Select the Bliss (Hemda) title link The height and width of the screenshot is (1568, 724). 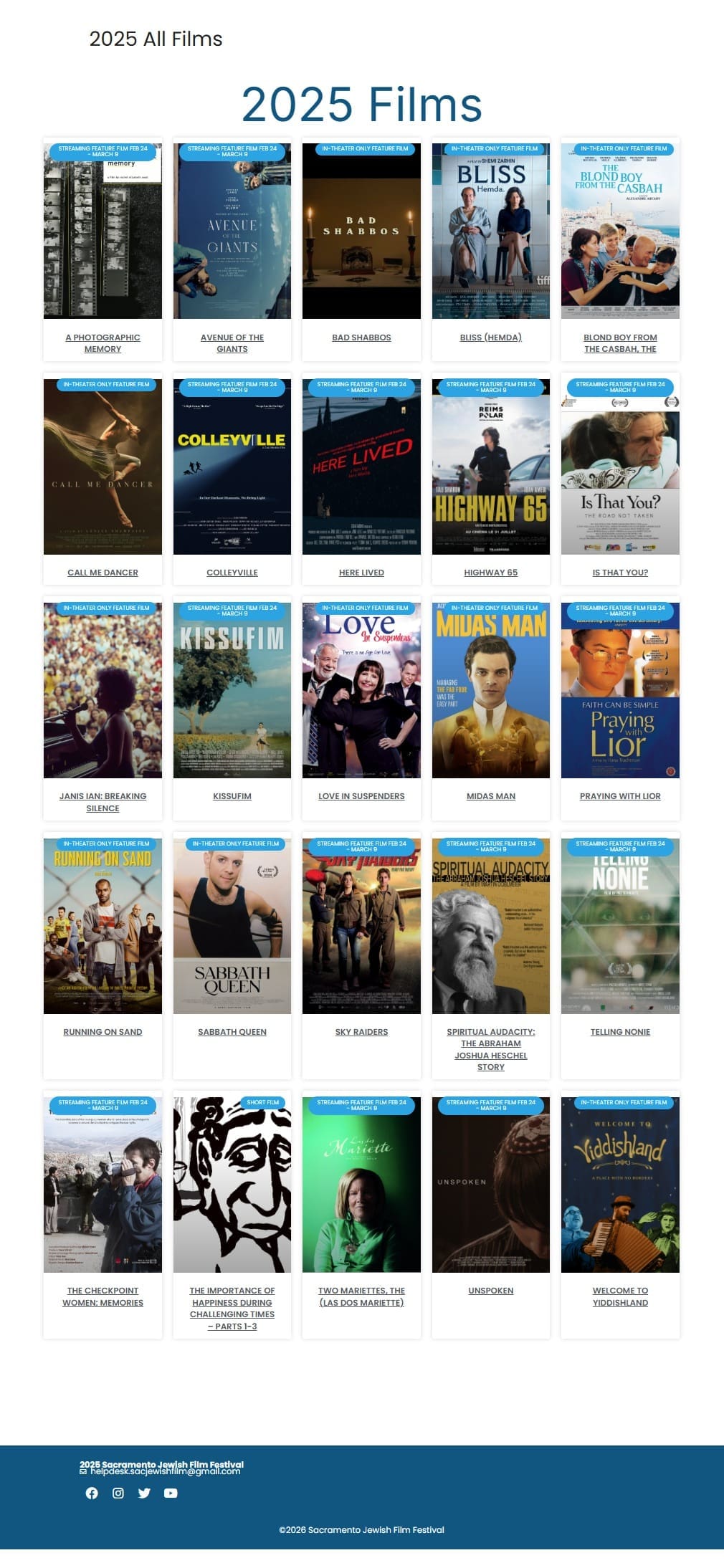click(x=490, y=338)
